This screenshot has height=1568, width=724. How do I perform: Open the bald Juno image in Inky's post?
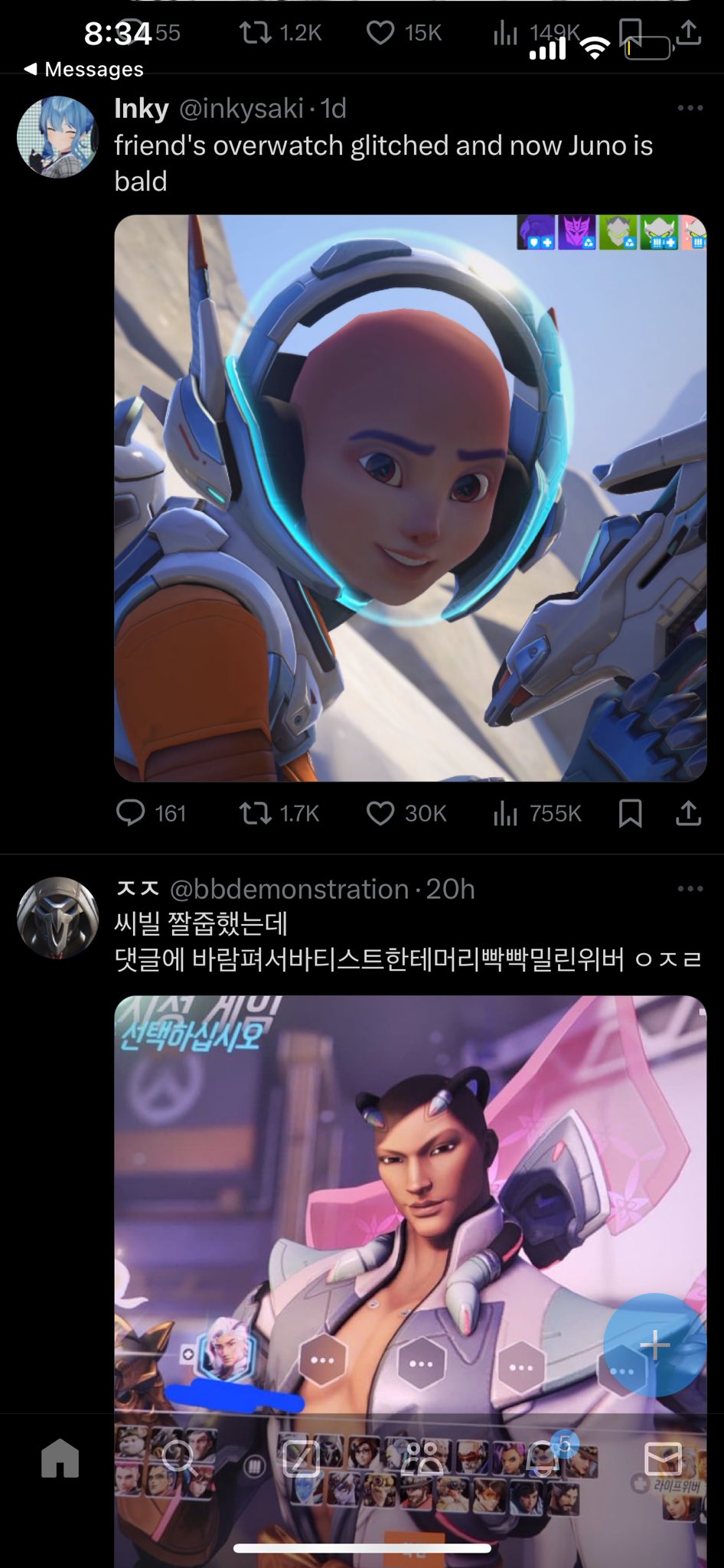pyautogui.click(x=409, y=498)
